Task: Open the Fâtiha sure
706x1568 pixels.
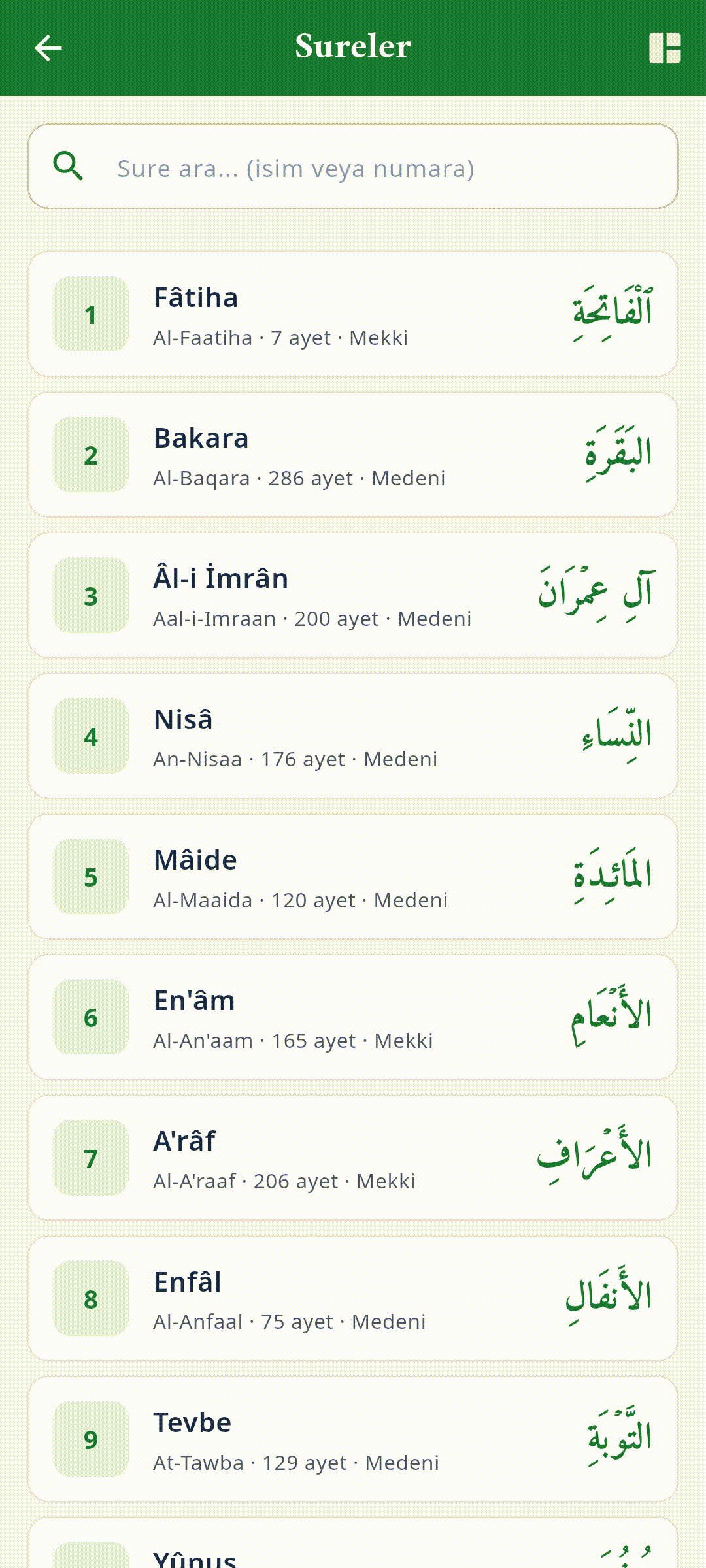Action: point(353,314)
